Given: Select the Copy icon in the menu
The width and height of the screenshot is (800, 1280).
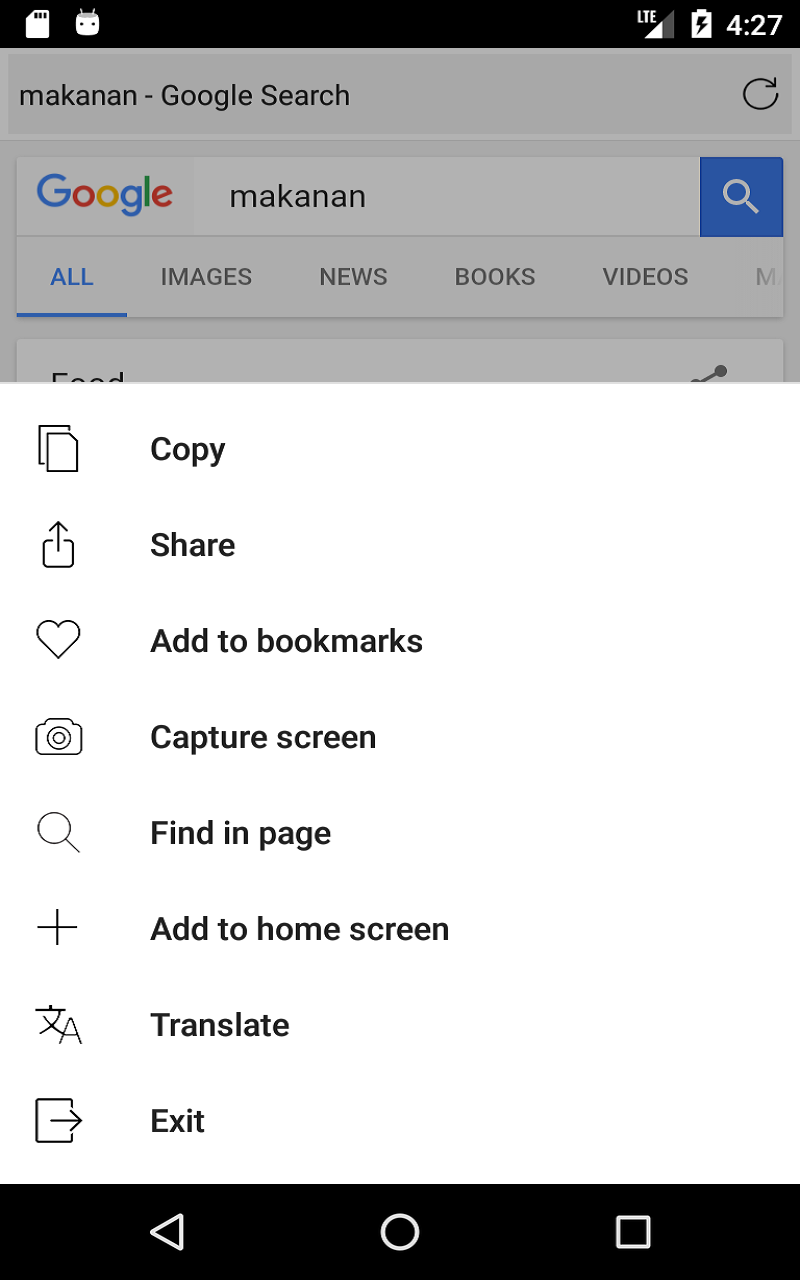Looking at the screenshot, I should coord(57,449).
